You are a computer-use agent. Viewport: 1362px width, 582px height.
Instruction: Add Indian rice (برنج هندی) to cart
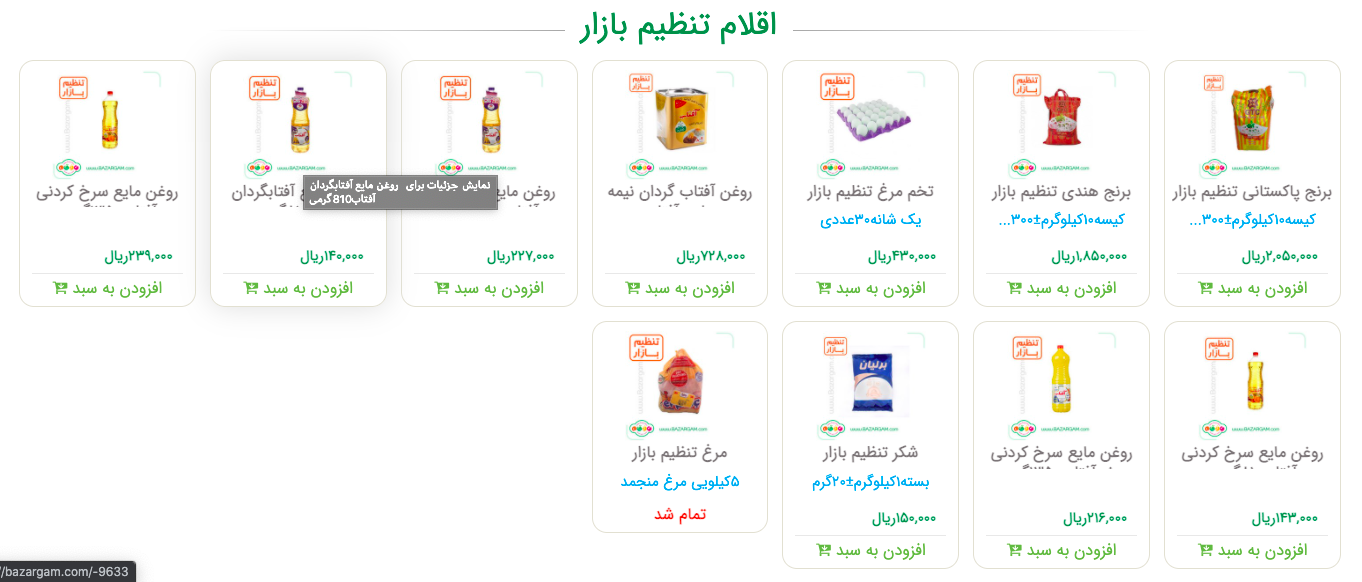click(x=1061, y=288)
